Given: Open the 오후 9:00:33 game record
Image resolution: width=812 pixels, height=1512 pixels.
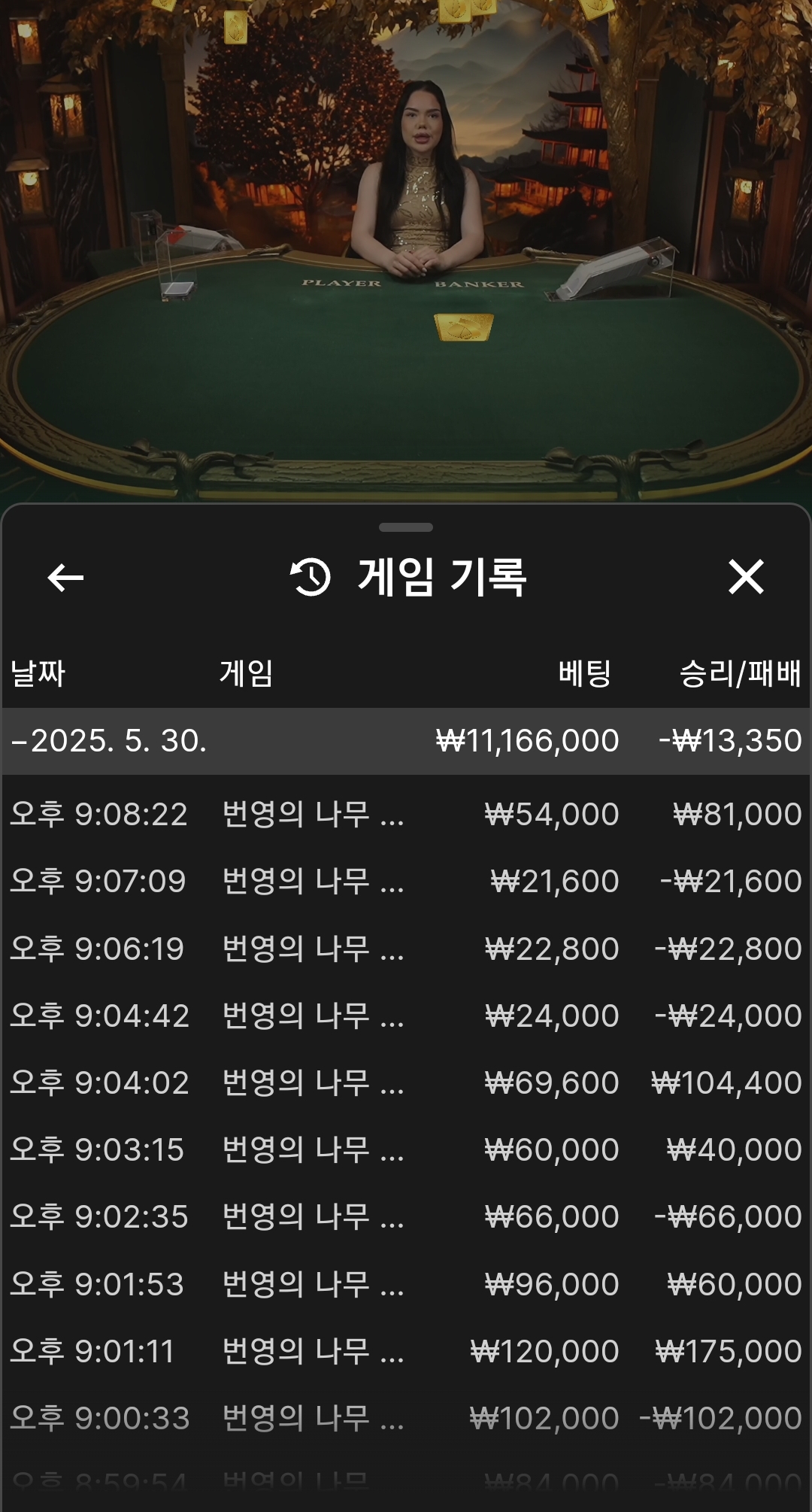Looking at the screenshot, I should click(x=406, y=1418).
